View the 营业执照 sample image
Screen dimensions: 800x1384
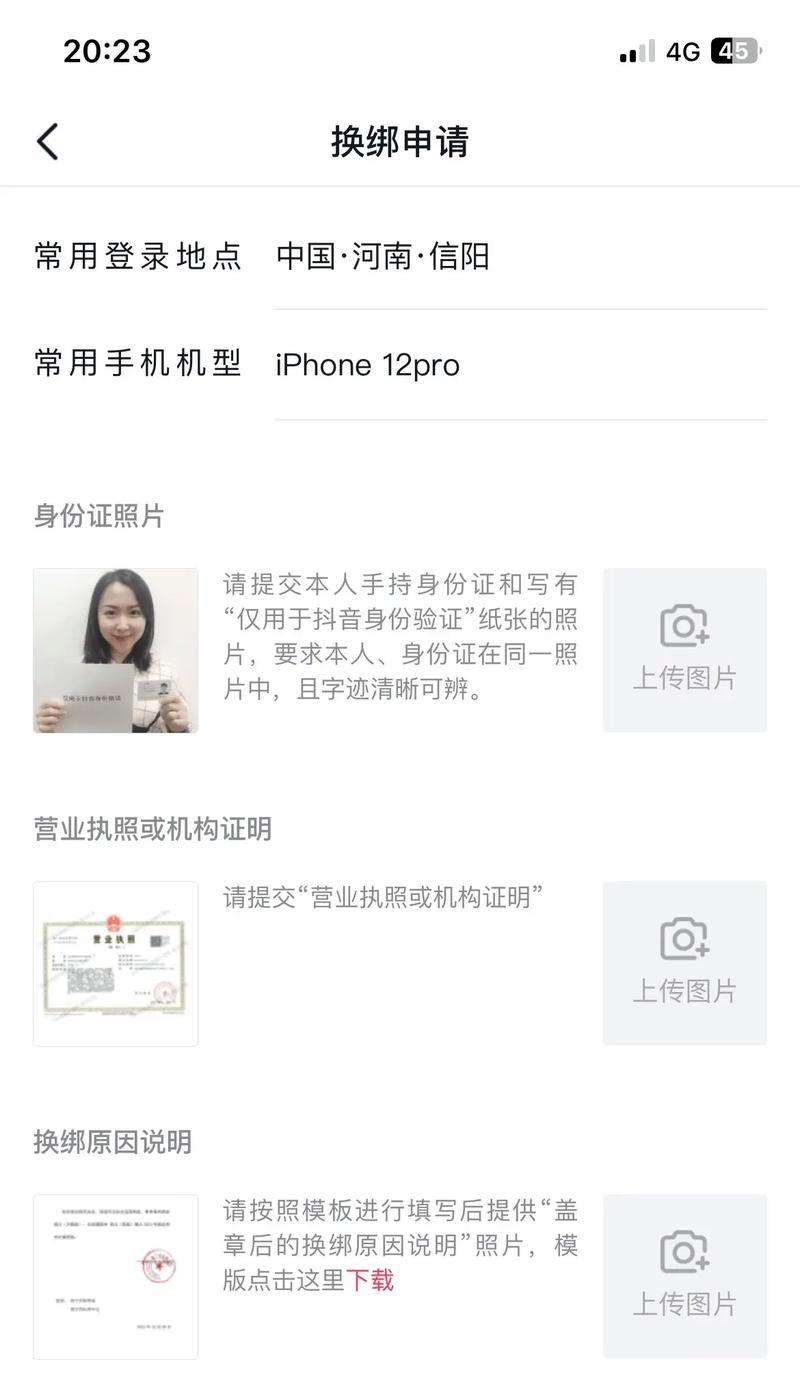116,963
